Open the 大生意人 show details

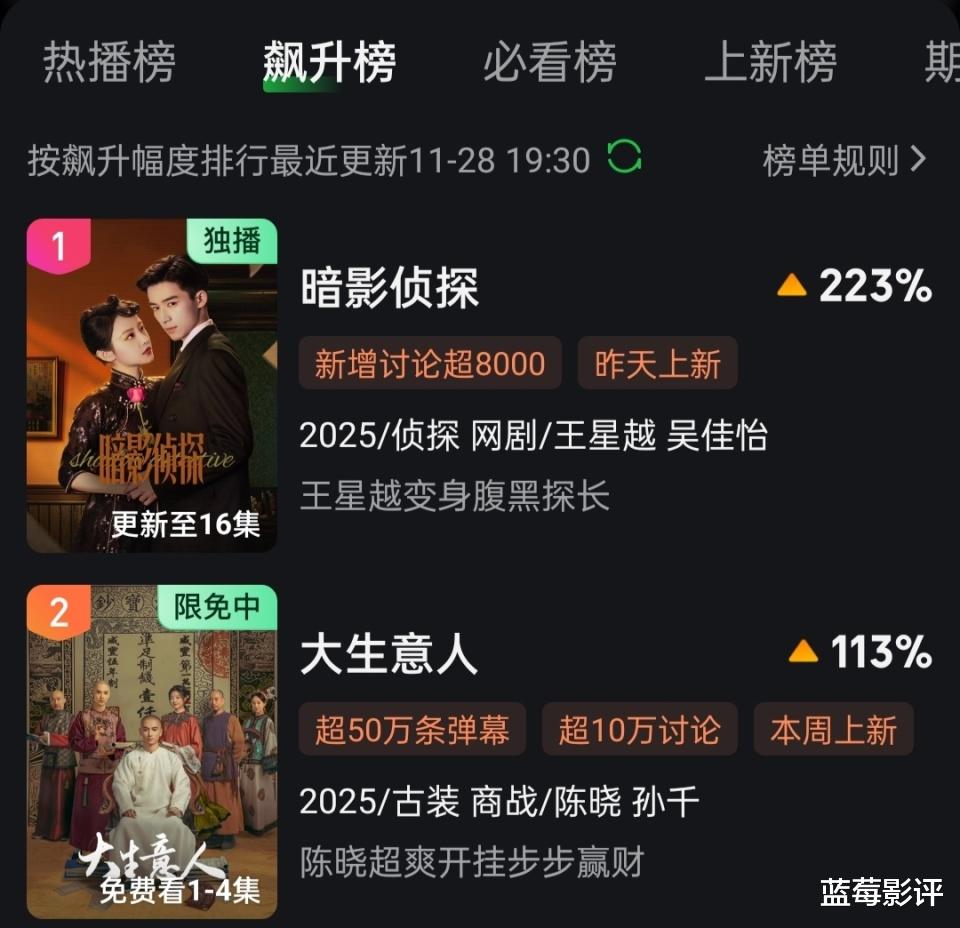coord(389,655)
